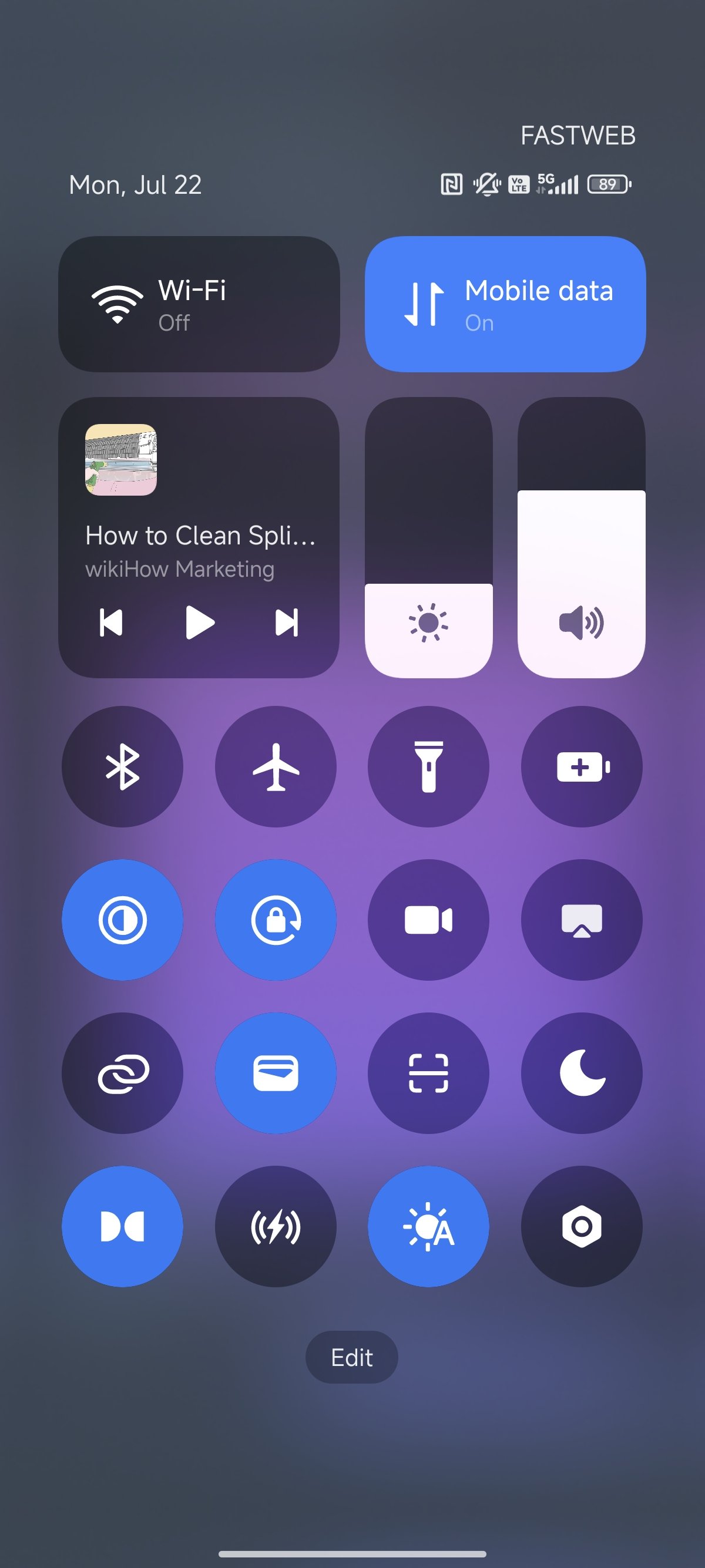Open the scanner tile
705x1568 pixels.
(429, 1073)
